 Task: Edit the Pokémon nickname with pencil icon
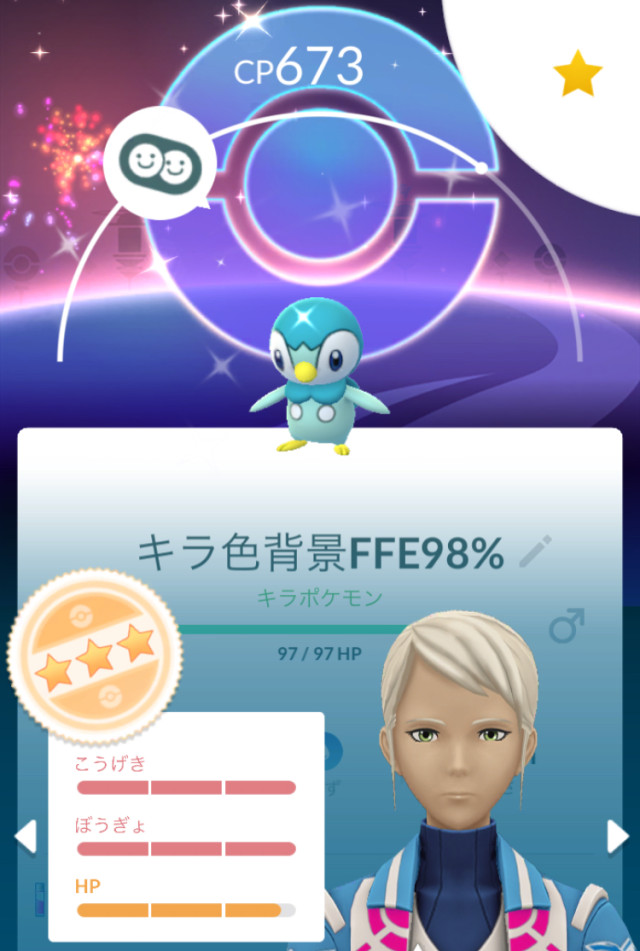(x=535, y=551)
